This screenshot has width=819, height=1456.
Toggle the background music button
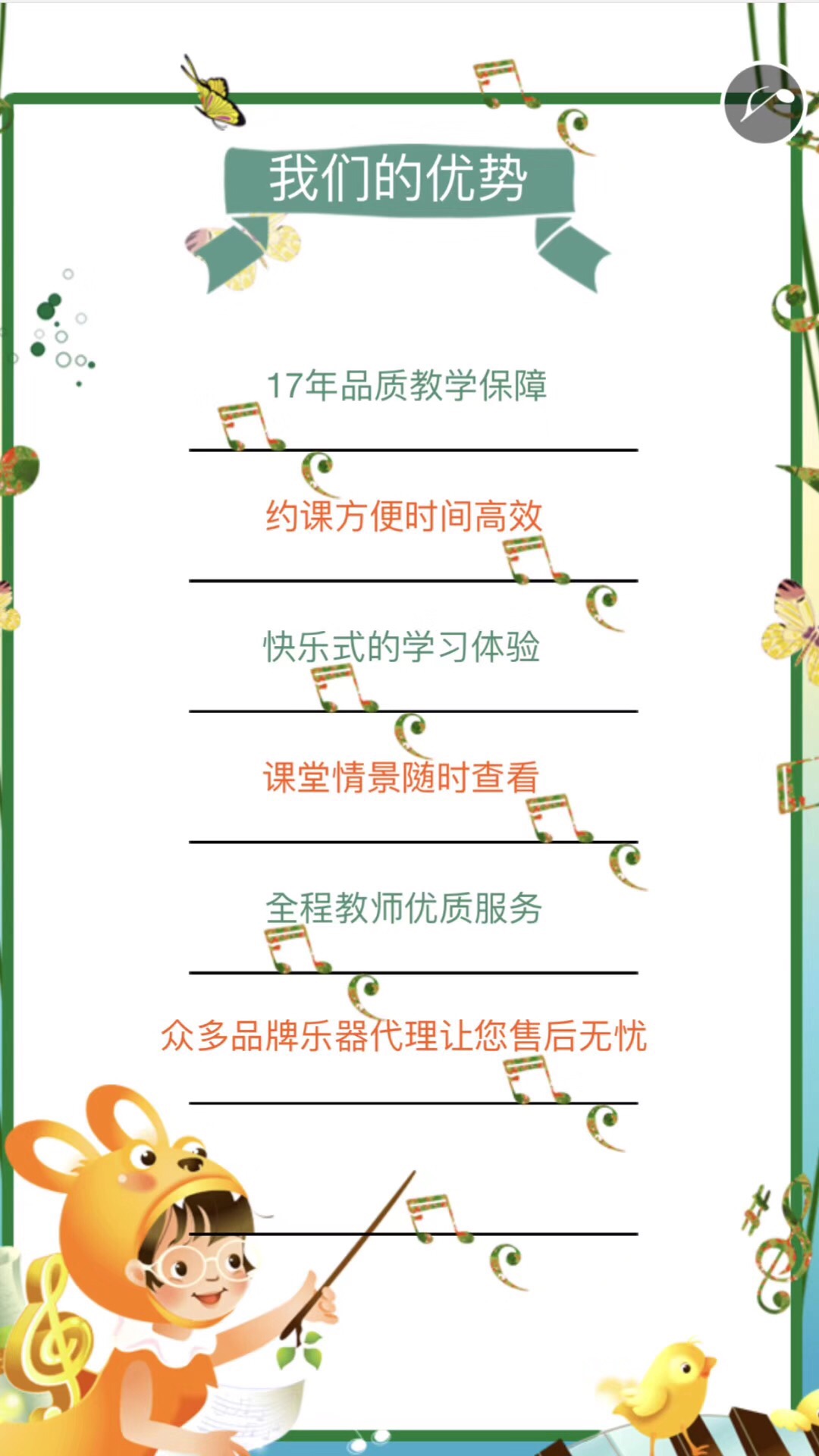[763, 104]
